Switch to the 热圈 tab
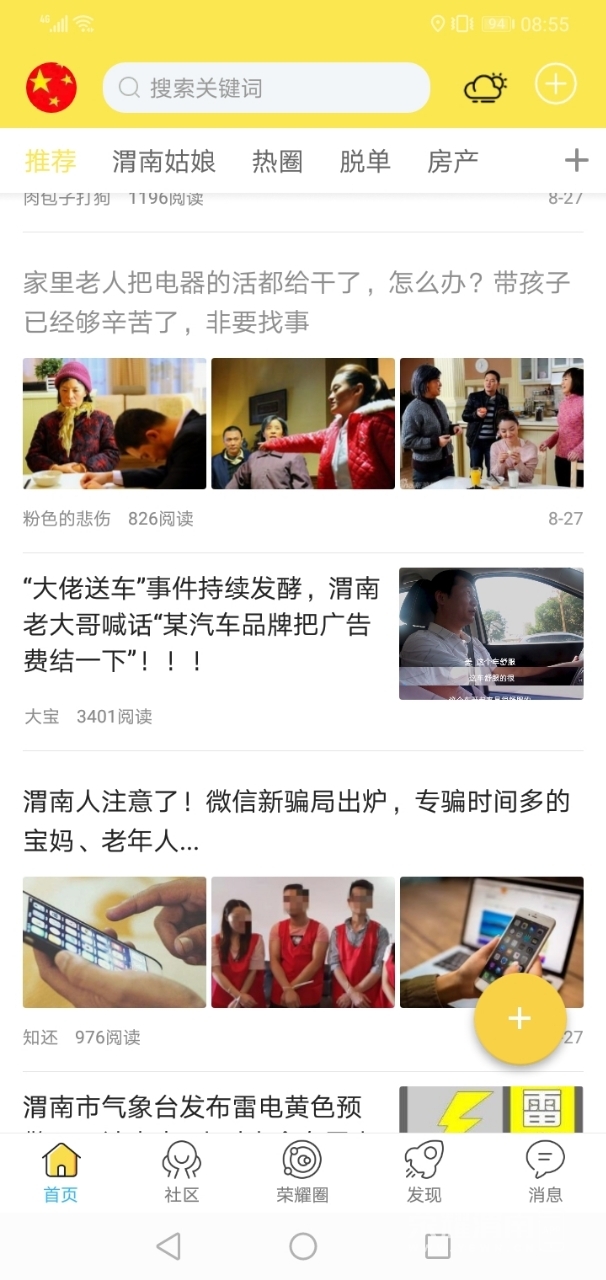This screenshot has height=1280, width=606. click(x=277, y=161)
